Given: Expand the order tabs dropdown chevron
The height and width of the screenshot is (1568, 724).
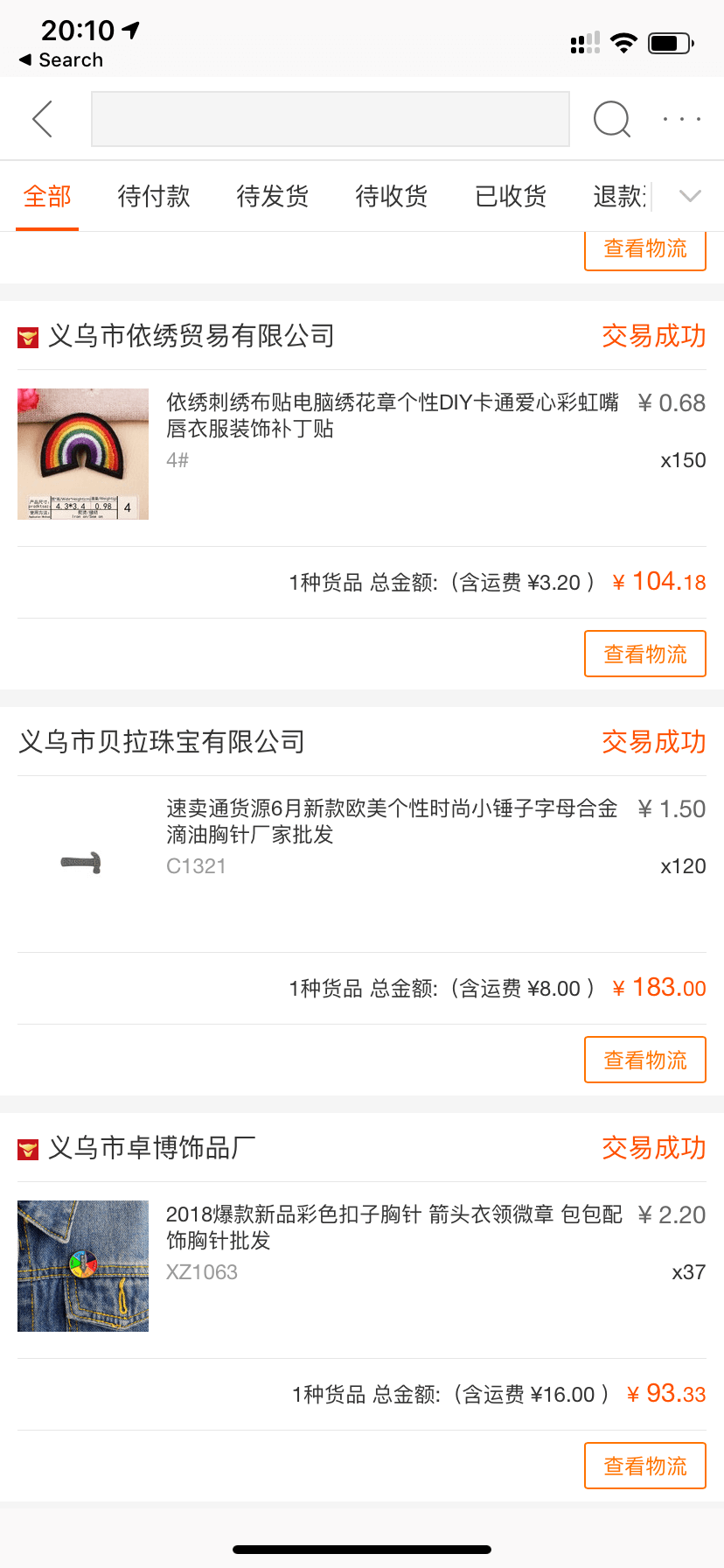Looking at the screenshot, I should (x=690, y=196).
